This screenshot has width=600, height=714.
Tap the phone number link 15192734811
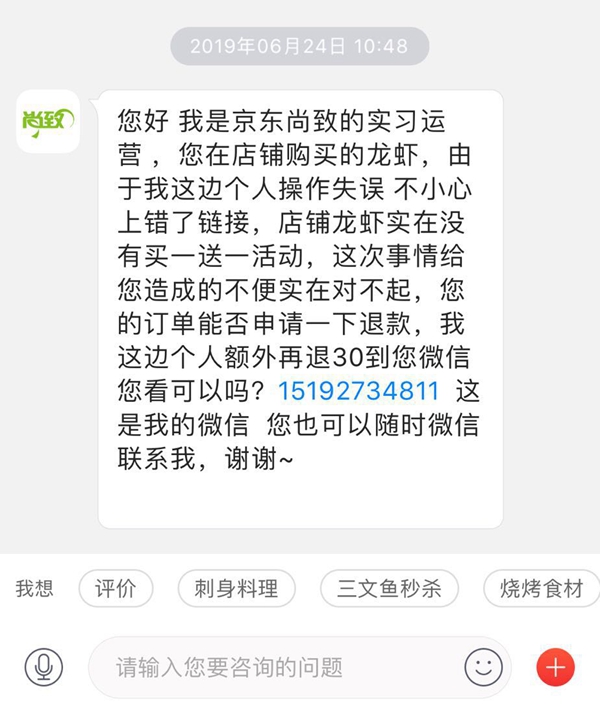358,389
